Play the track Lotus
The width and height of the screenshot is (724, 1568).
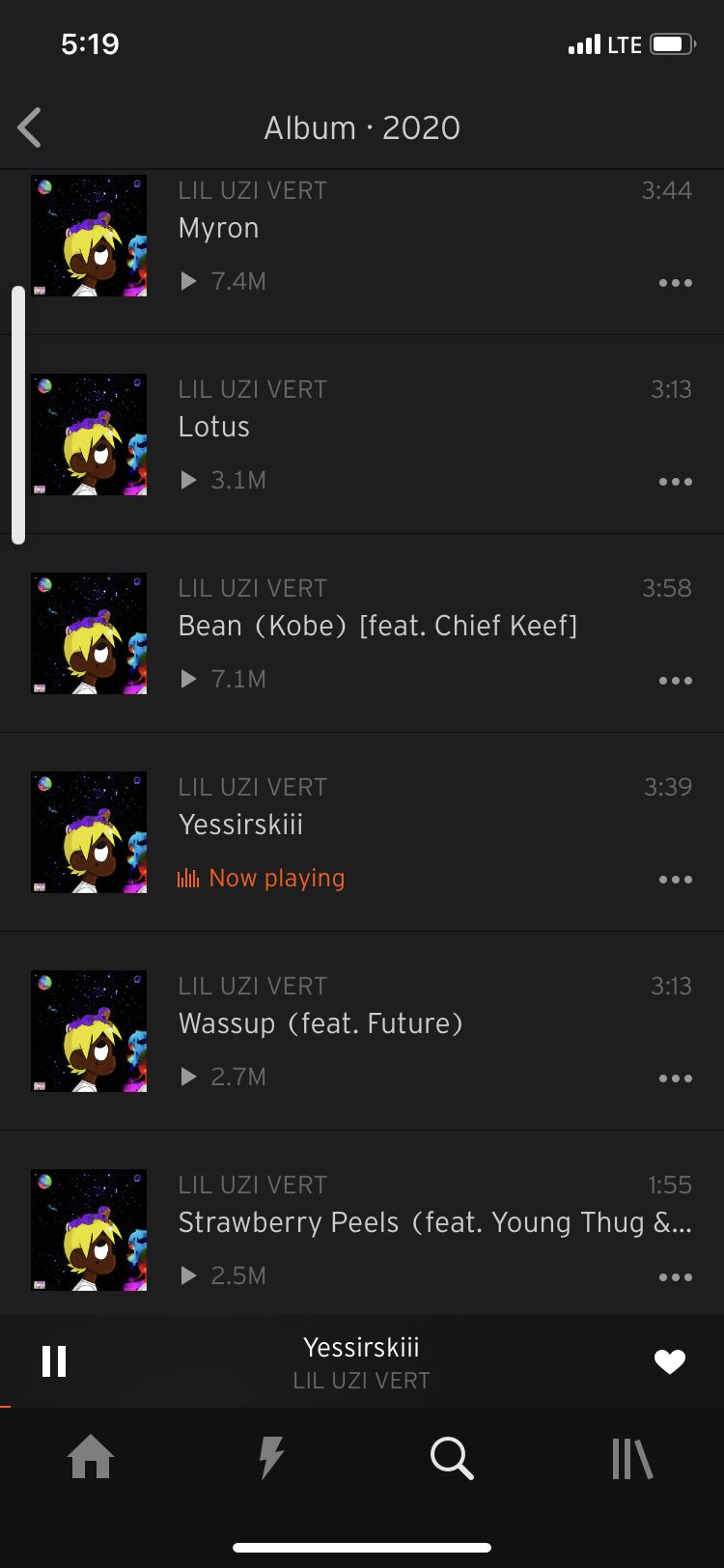coord(362,434)
